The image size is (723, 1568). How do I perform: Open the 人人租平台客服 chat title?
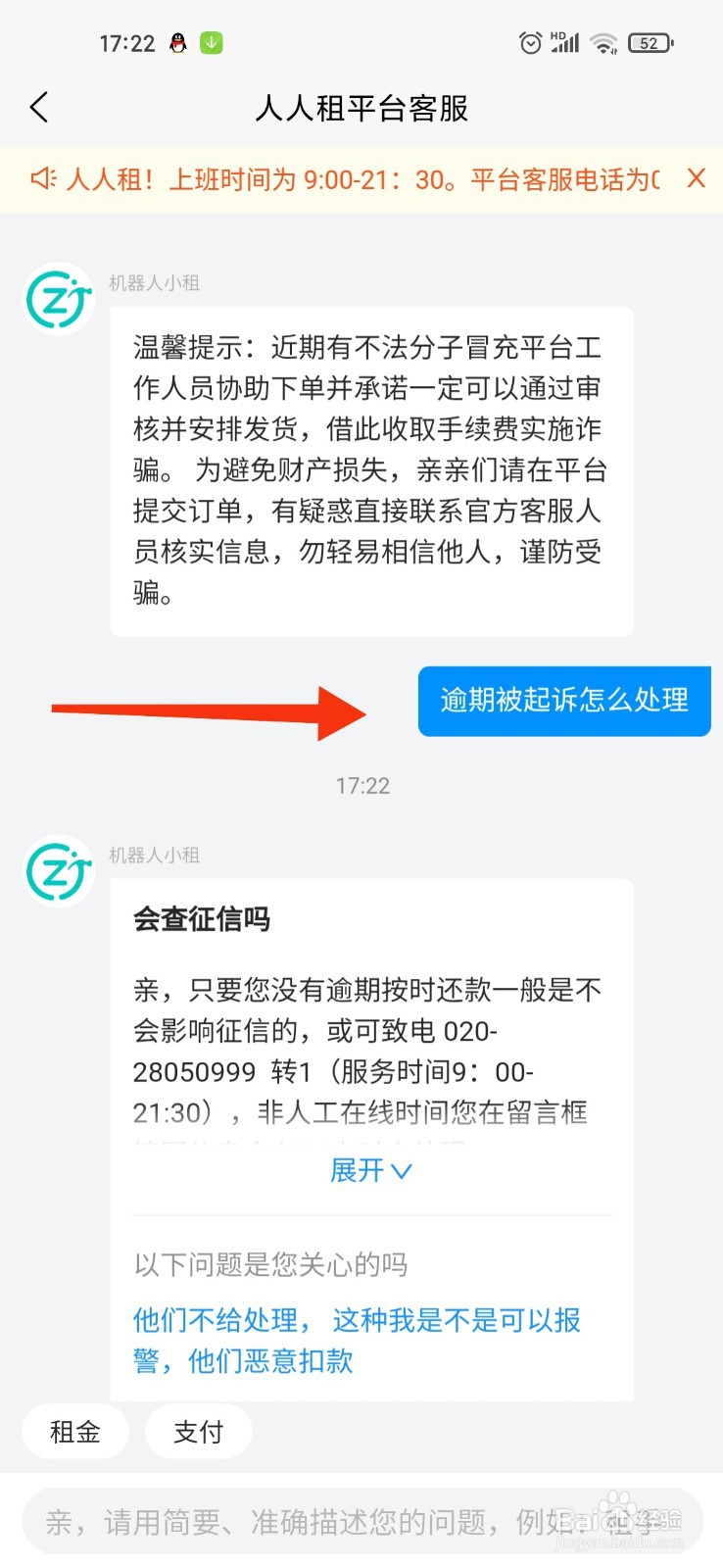pos(361,108)
